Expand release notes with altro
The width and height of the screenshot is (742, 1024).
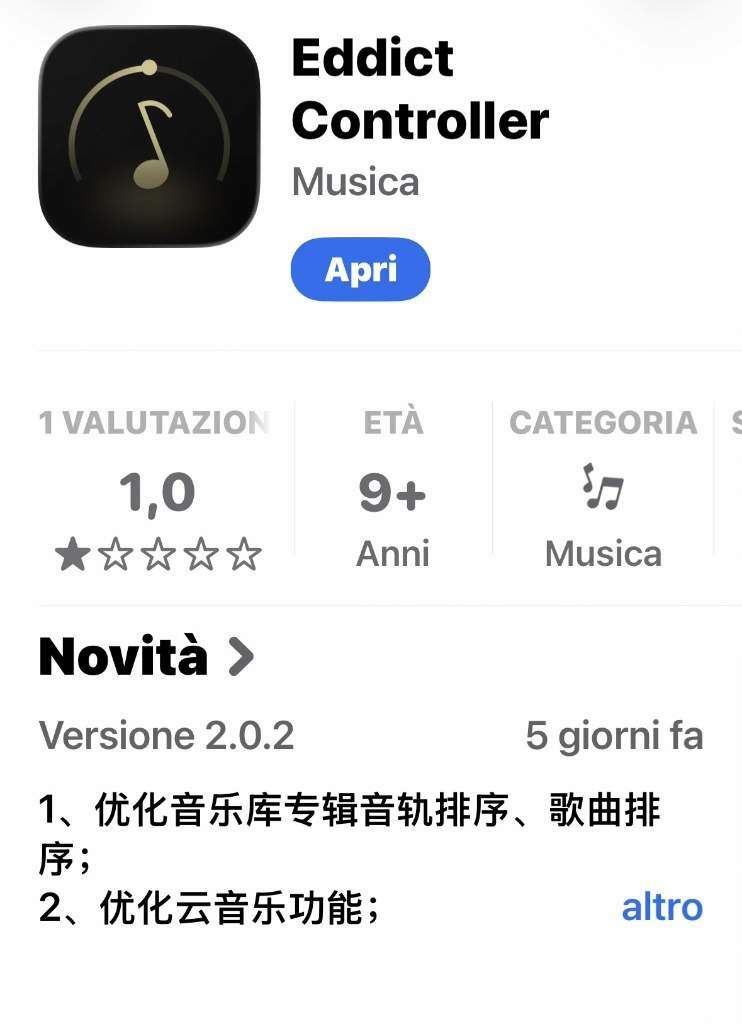(x=662, y=908)
